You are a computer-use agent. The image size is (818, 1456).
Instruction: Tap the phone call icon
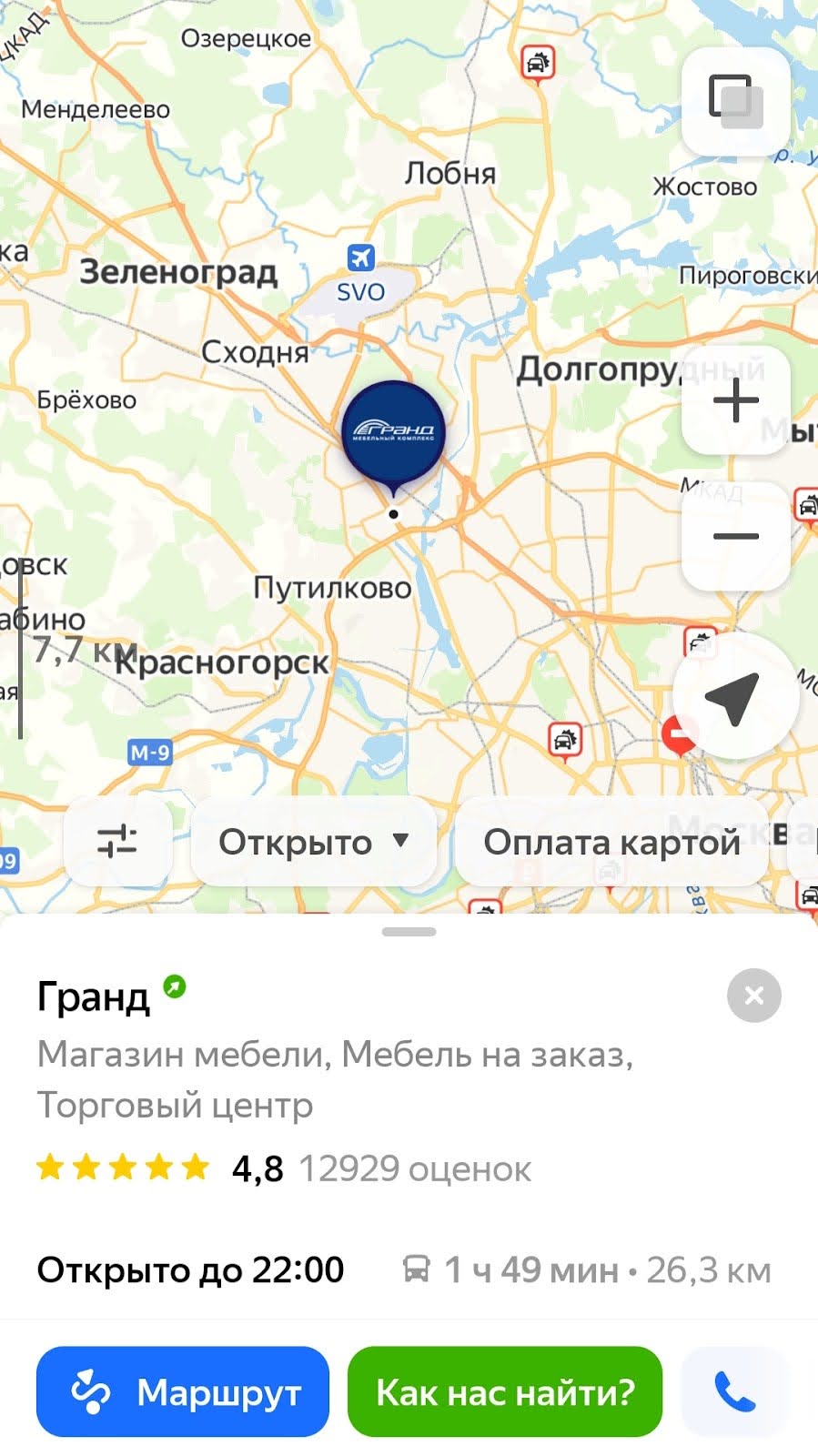click(733, 1390)
